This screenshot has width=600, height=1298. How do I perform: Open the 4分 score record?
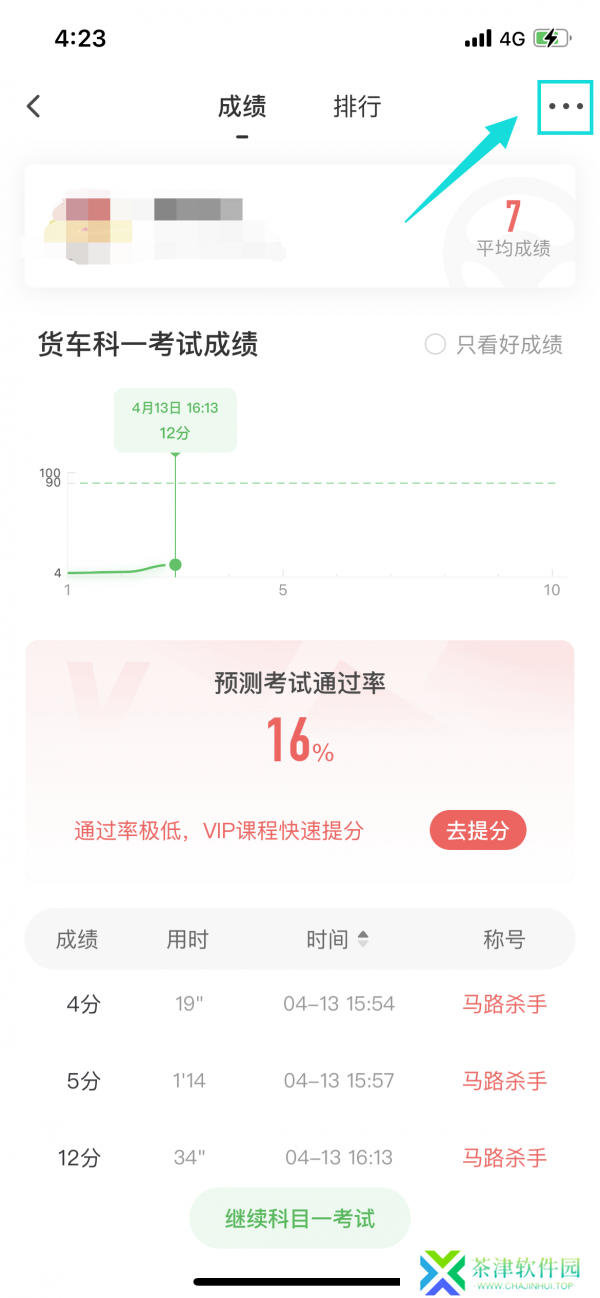[300, 1003]
